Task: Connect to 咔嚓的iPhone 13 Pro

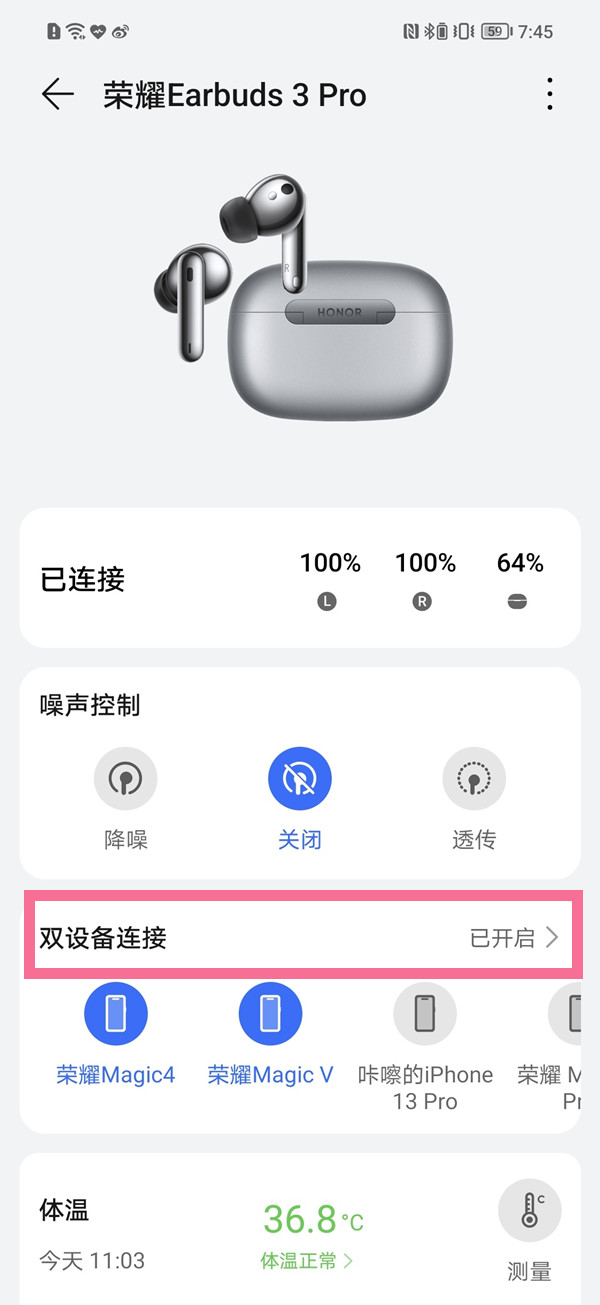Action: click(x=425, y=1014)
